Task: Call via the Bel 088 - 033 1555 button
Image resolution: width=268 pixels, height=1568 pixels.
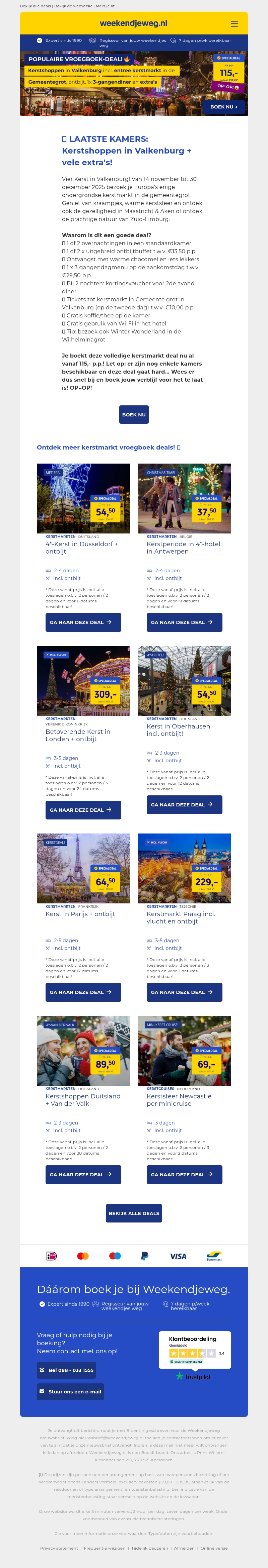Action: 66,1370
